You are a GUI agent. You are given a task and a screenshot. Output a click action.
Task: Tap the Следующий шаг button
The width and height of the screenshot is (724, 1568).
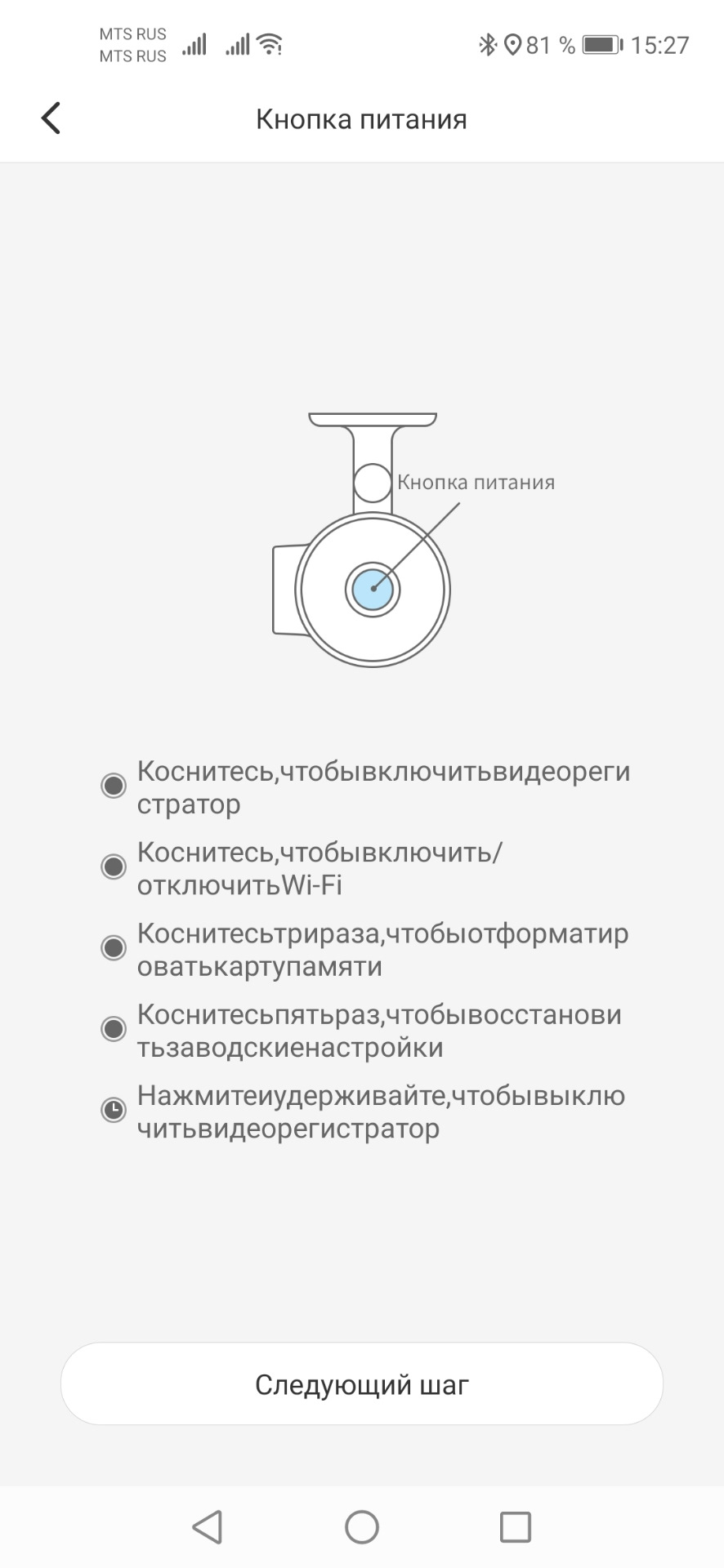point(361,1384)
